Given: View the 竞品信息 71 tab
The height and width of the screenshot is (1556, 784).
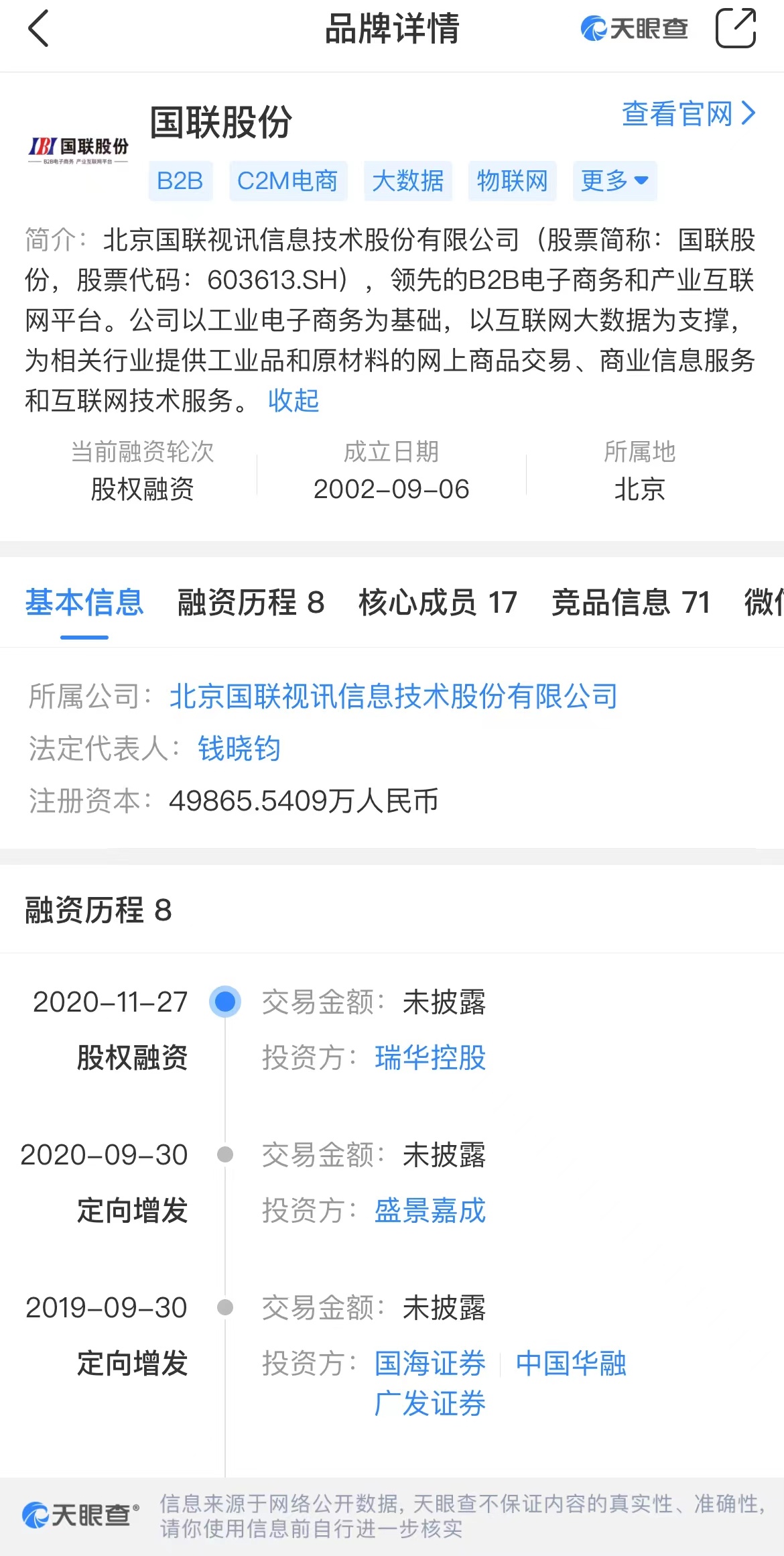Looking at the screenshot, I should click(x=631, y=602).
